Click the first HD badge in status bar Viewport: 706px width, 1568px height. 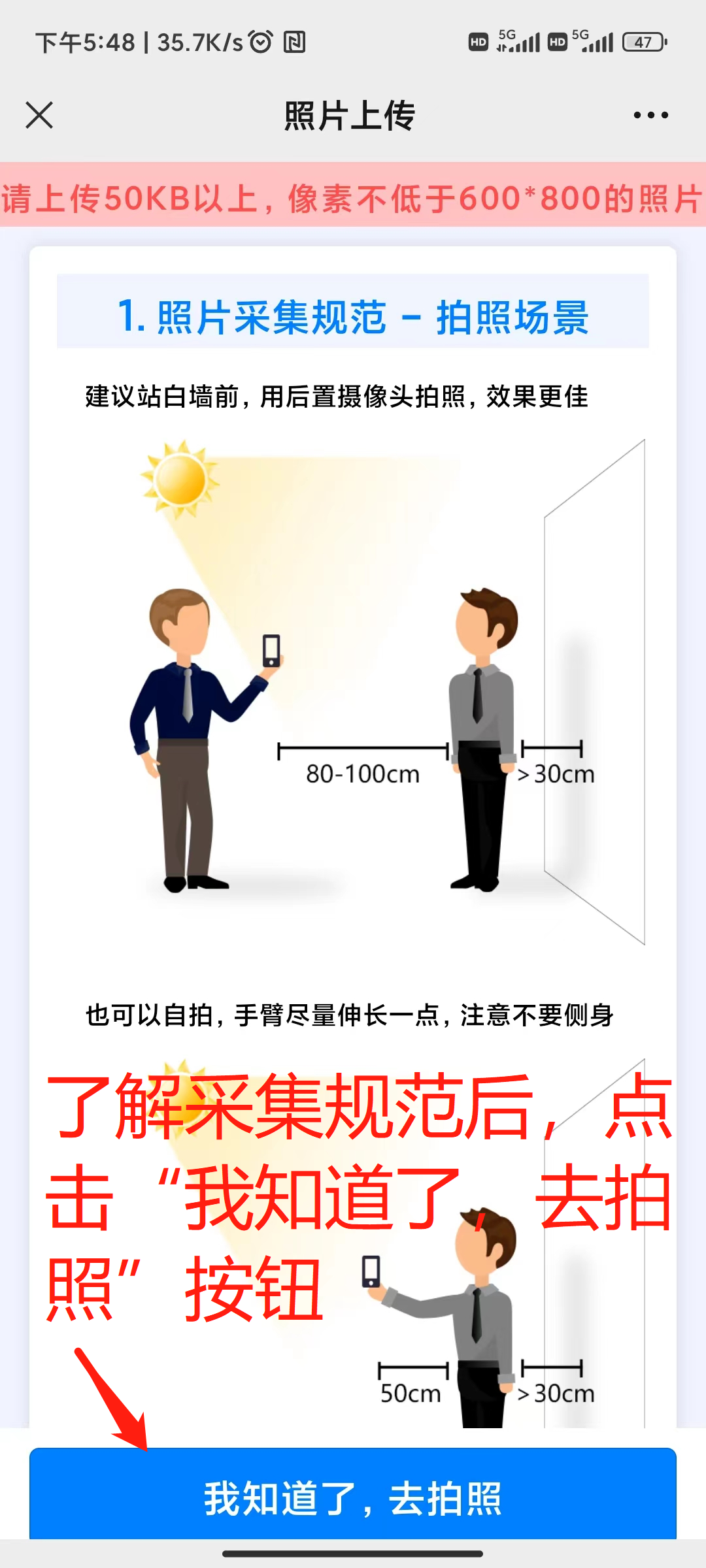[x=477, y=42]
